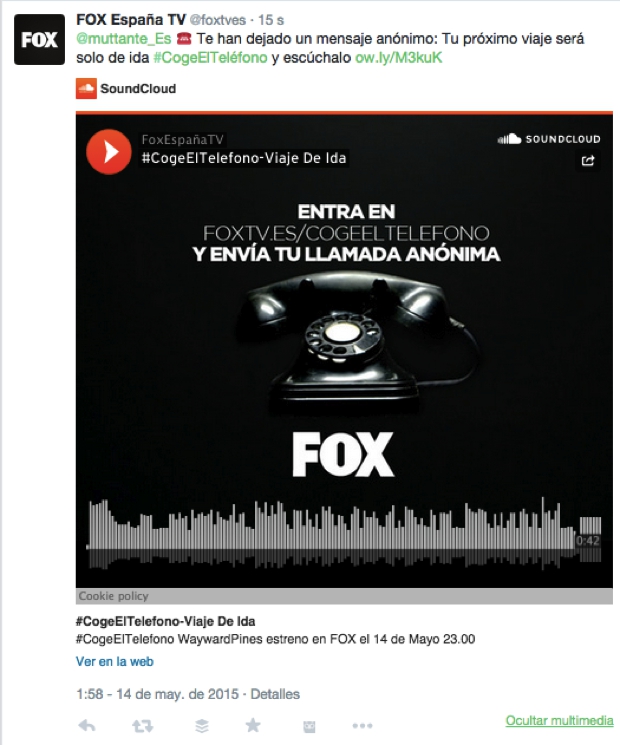Open tweet Detalles
This screenshot has height=745, width=620.
tap(274, 694)
